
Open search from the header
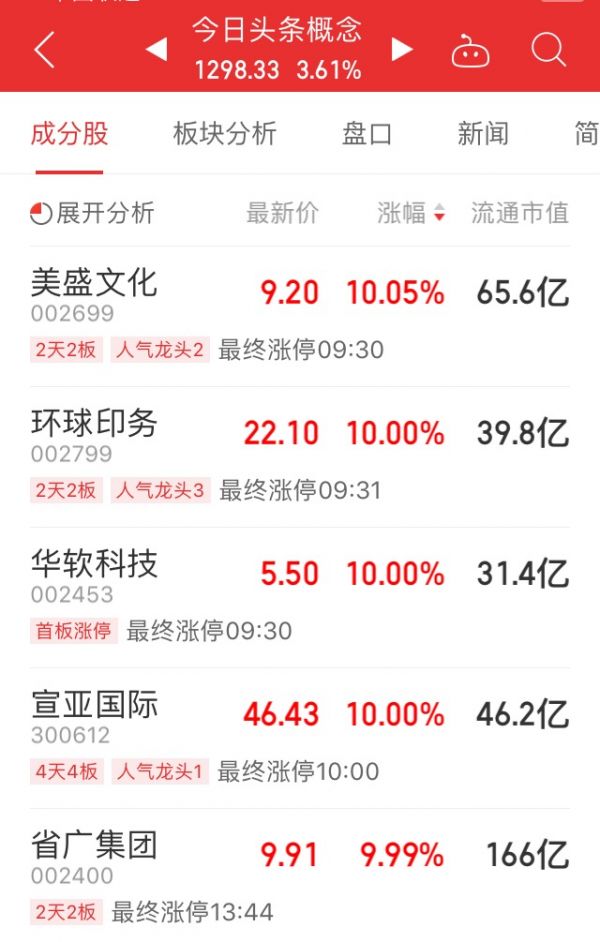548,49
